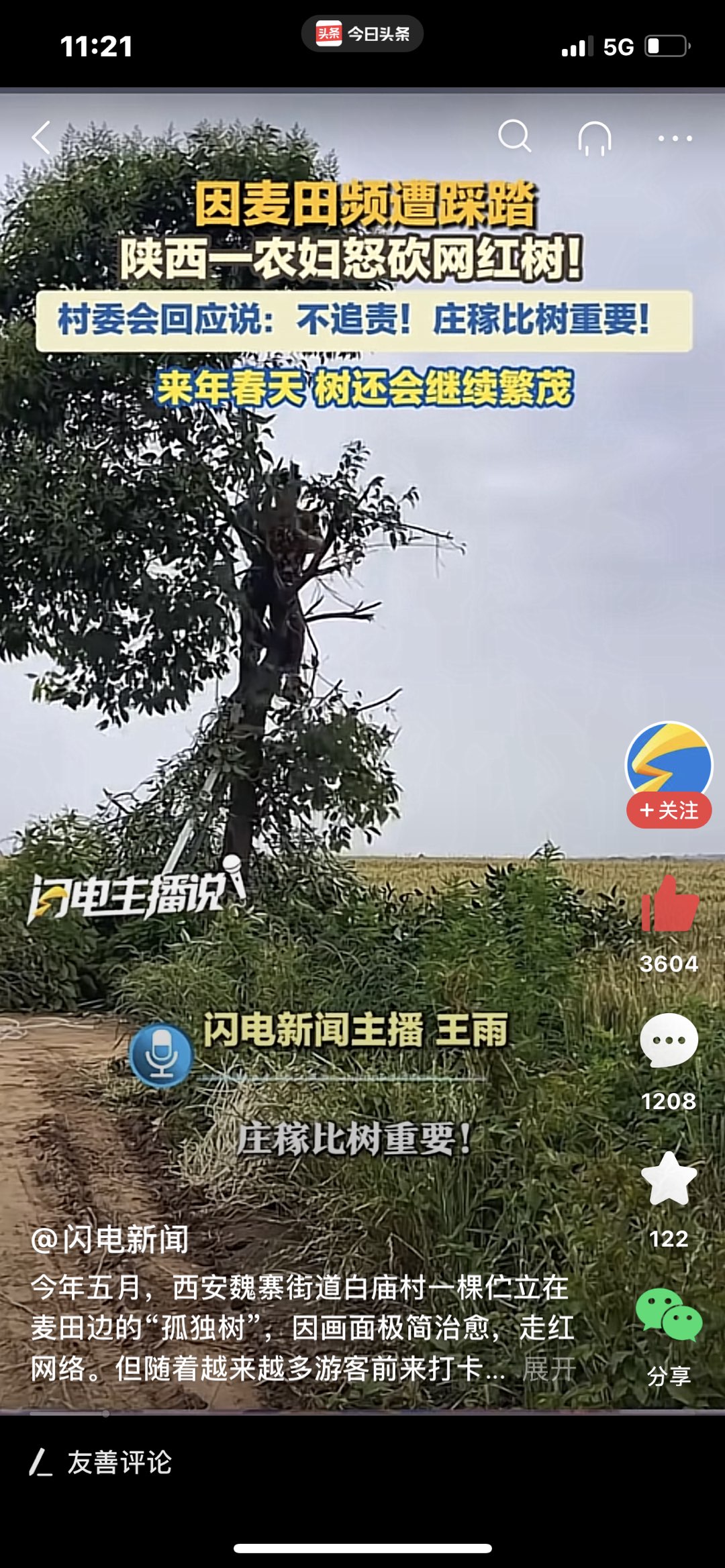Open the search magnifier icon
This screenshot has height=1568, width=725.
[x=515, y=137]
